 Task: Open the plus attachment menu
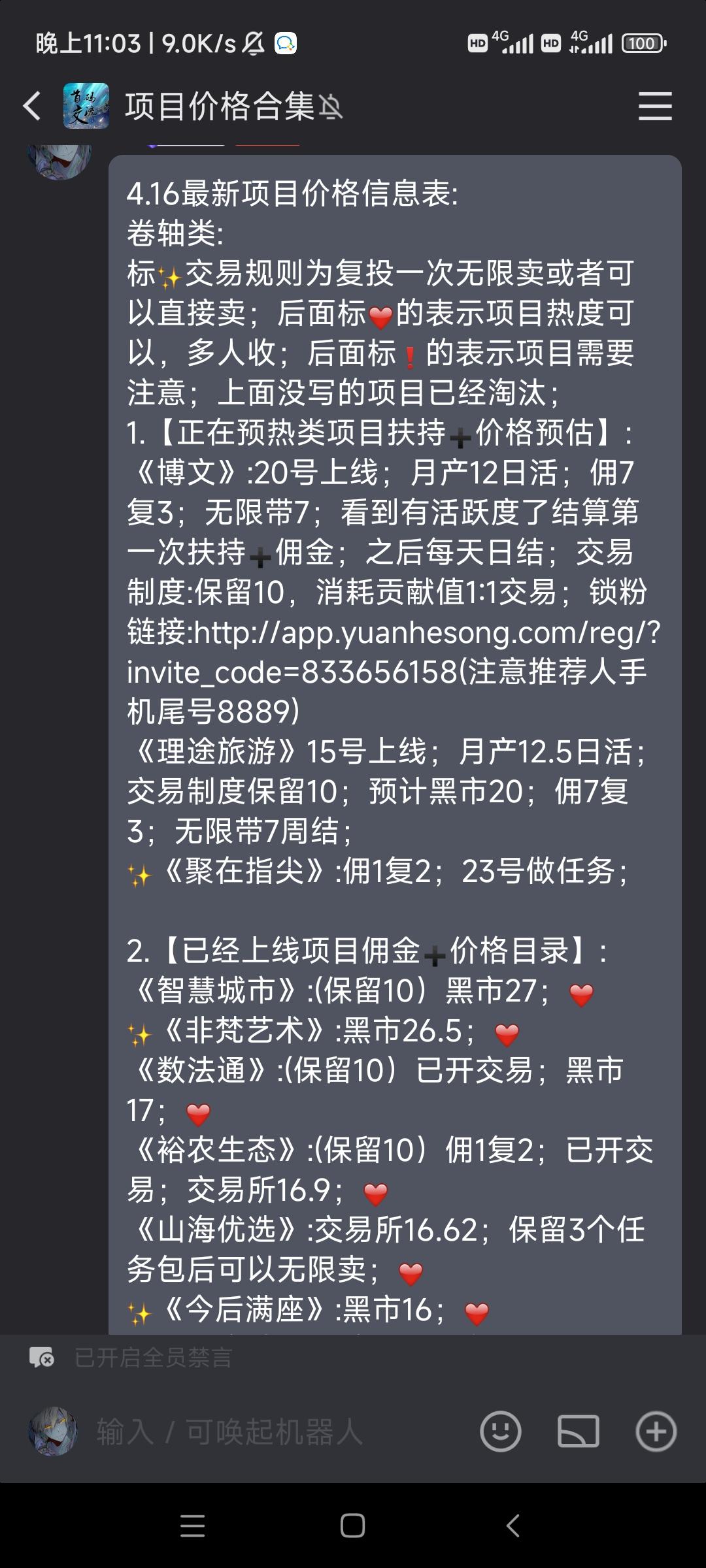(656, 1432)
